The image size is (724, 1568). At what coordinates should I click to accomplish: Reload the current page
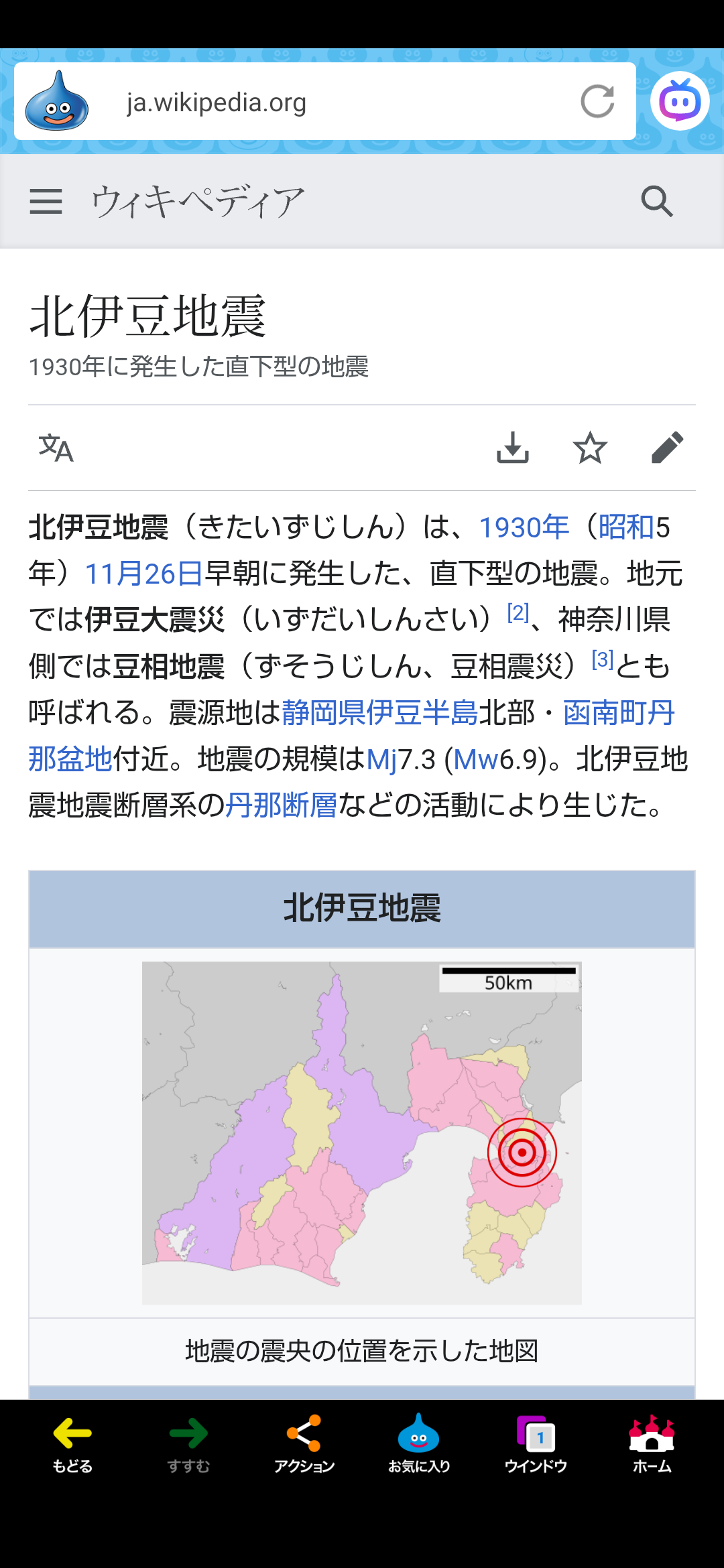(597, 101)
